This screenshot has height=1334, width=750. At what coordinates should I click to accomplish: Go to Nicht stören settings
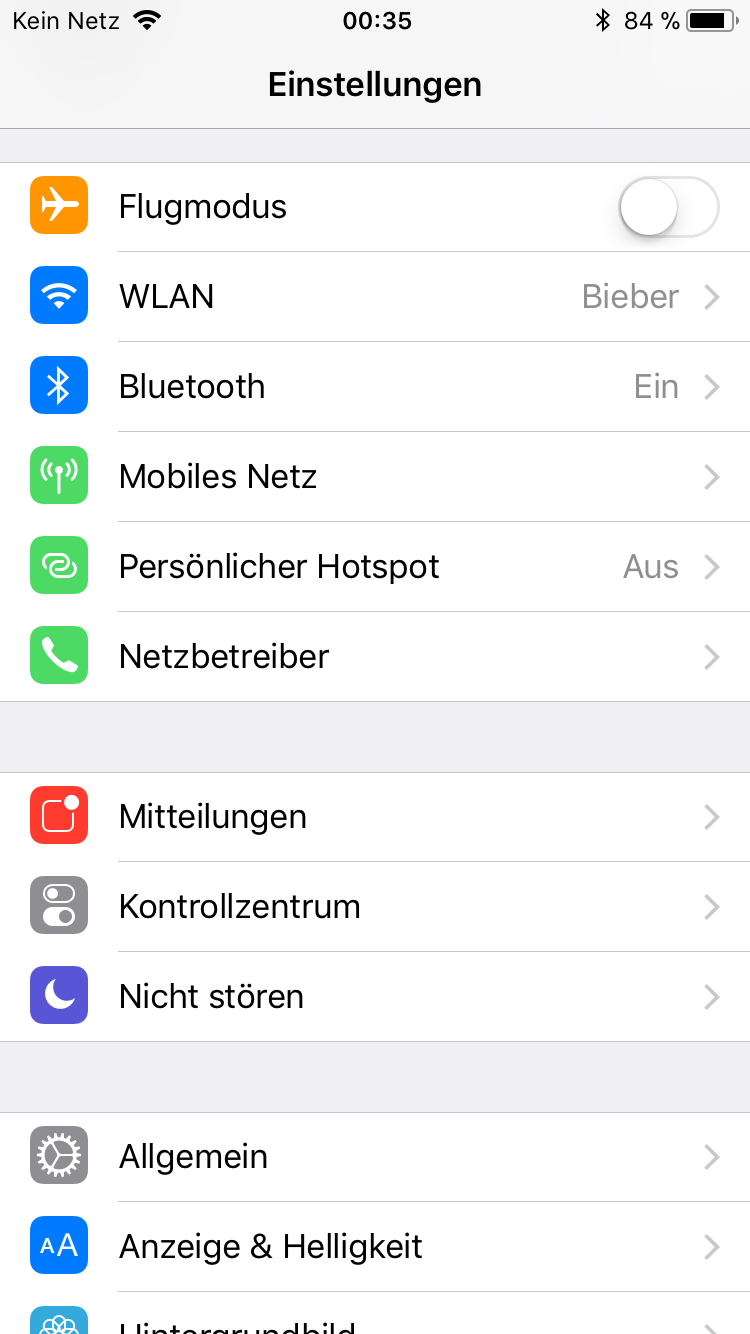tap(375, 997)
